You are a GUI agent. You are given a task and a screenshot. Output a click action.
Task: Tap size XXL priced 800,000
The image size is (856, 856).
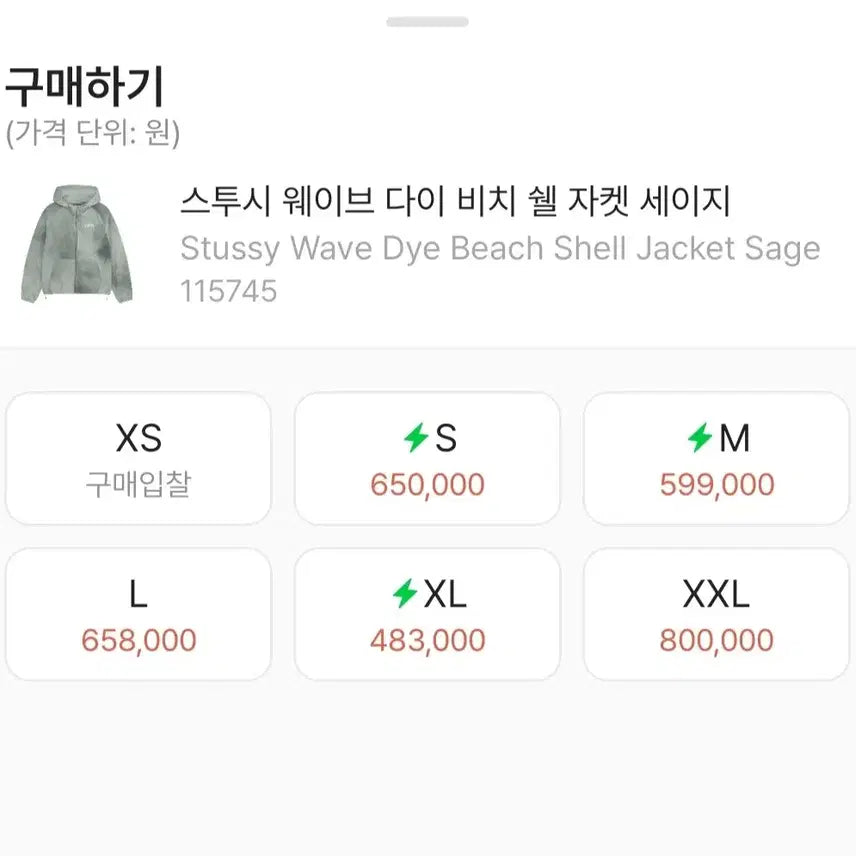716,615
